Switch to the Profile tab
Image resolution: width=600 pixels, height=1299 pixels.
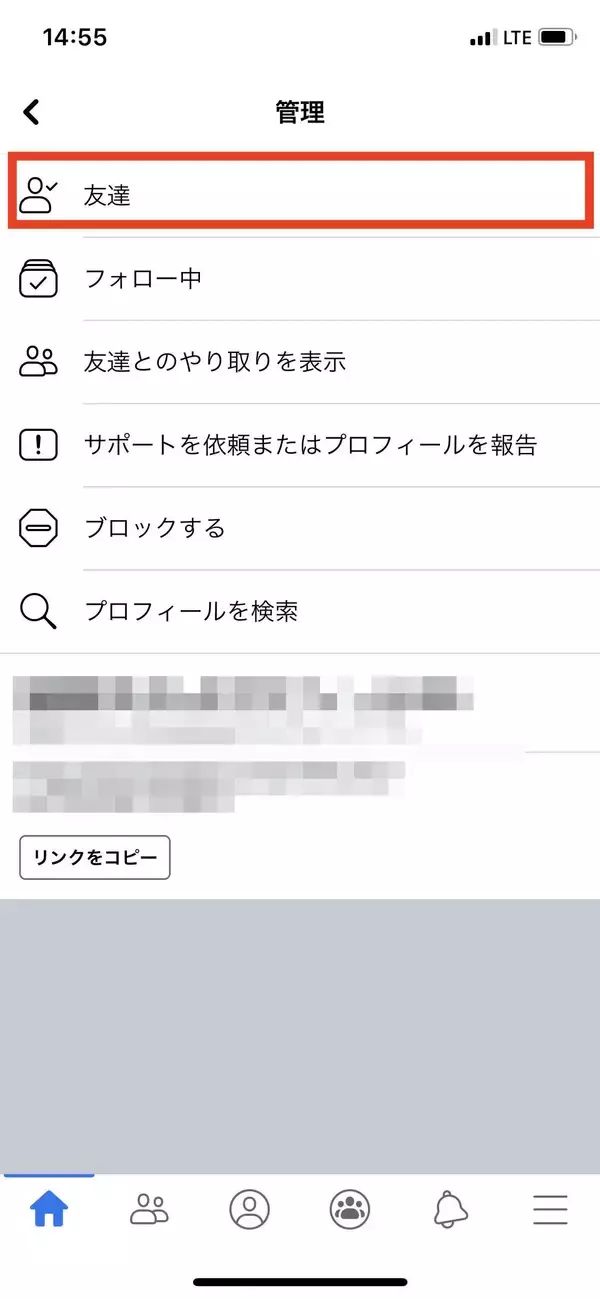249,1210
